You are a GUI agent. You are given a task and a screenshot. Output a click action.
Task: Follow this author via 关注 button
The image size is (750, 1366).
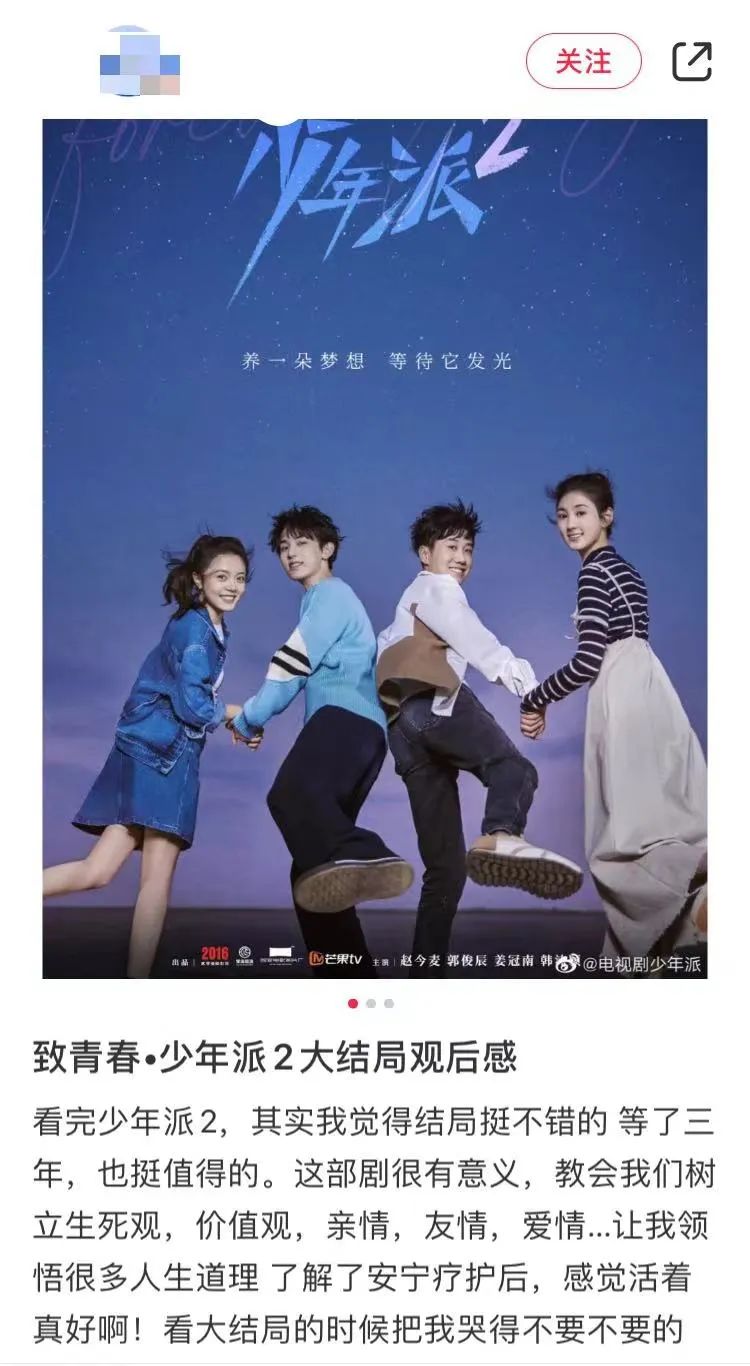(x=583, y=62)
